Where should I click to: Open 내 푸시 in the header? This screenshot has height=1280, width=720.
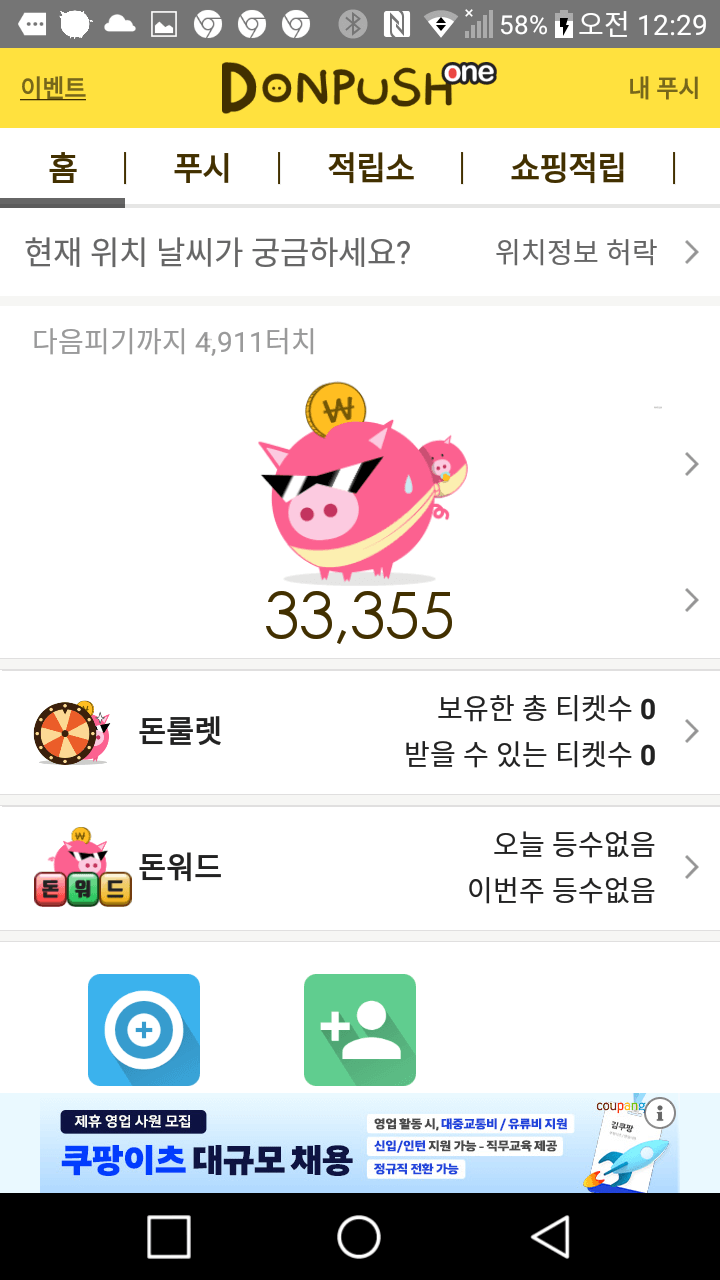click(x=663, y=88)
